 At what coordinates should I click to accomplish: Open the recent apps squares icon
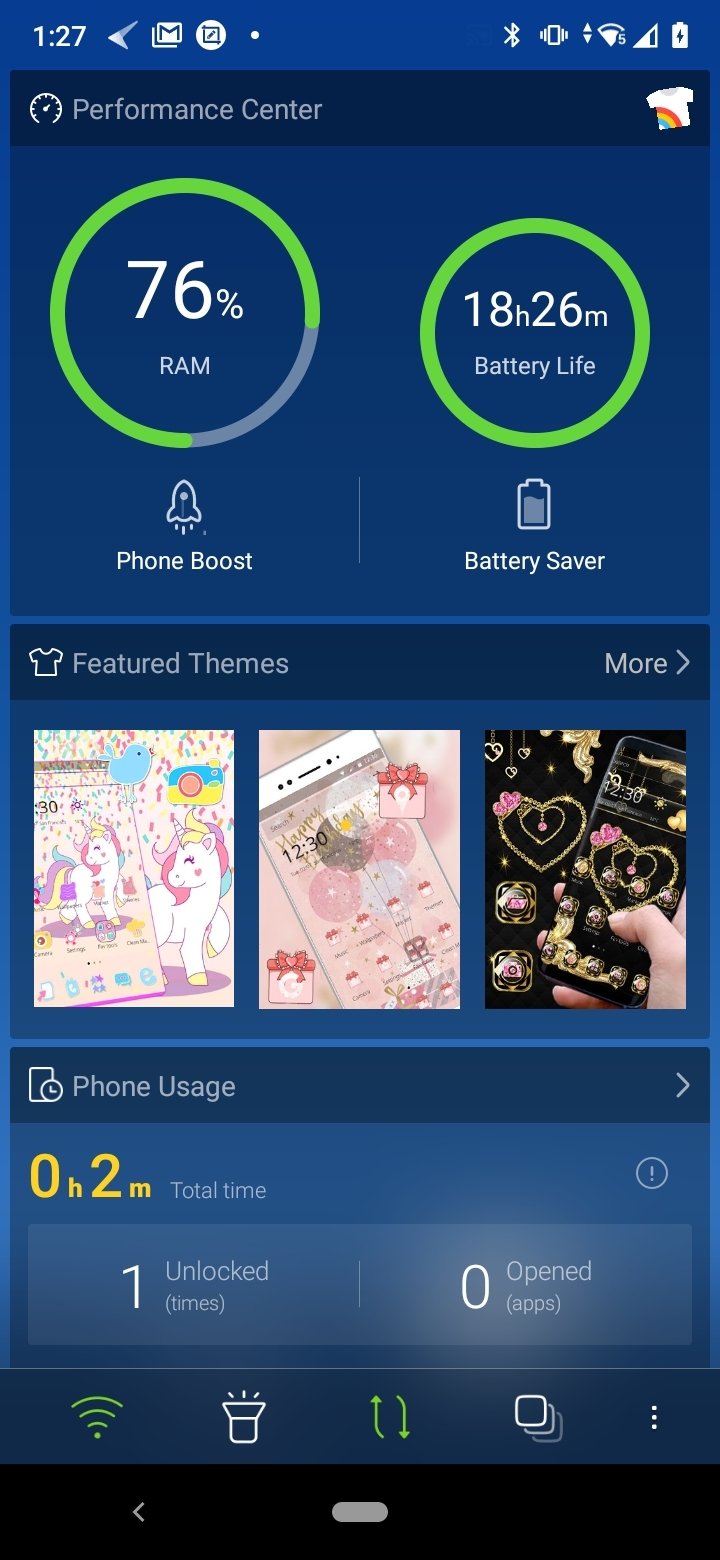538,1417
